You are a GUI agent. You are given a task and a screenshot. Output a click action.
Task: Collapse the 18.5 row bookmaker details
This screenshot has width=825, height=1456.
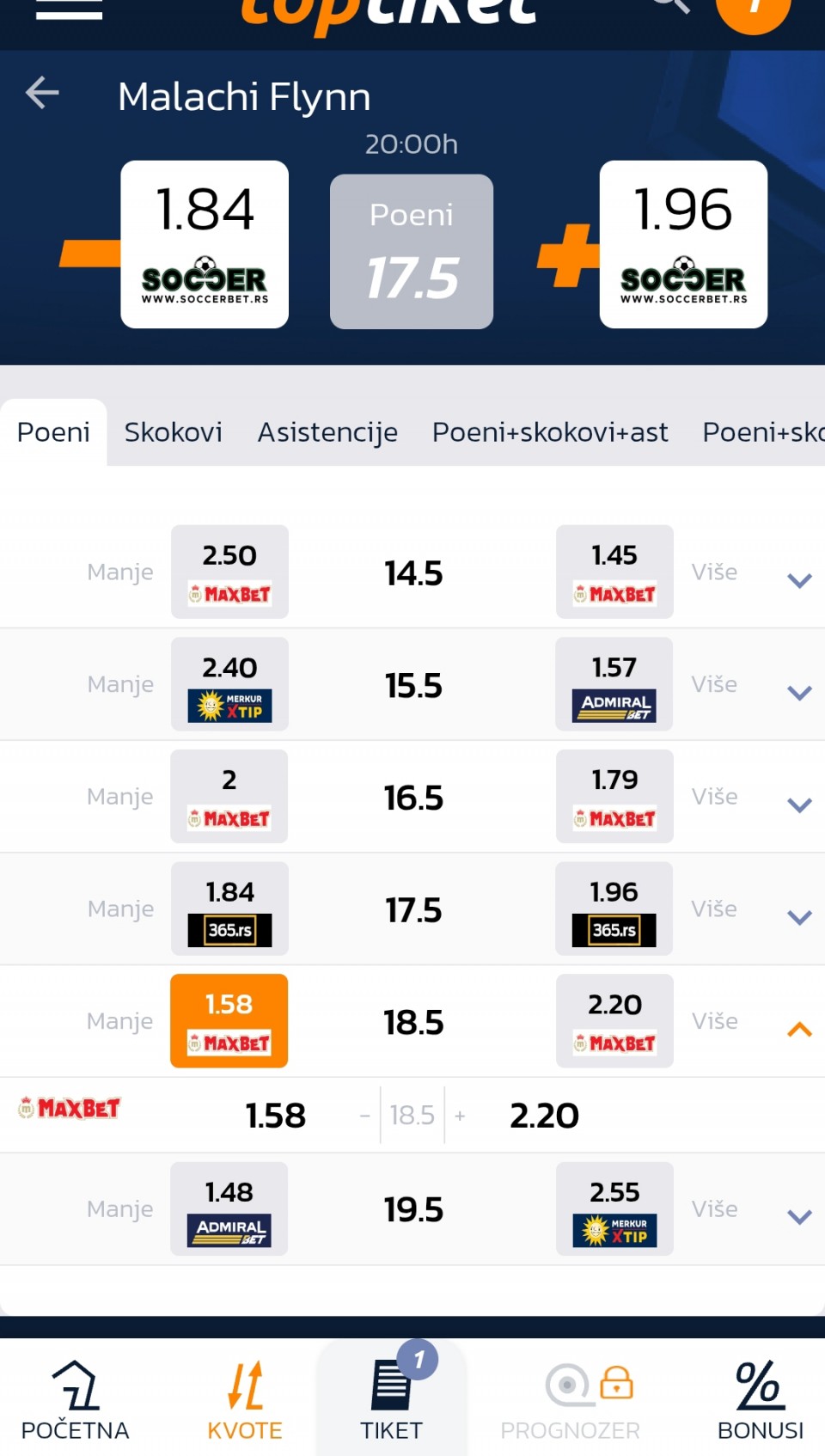799,1029
